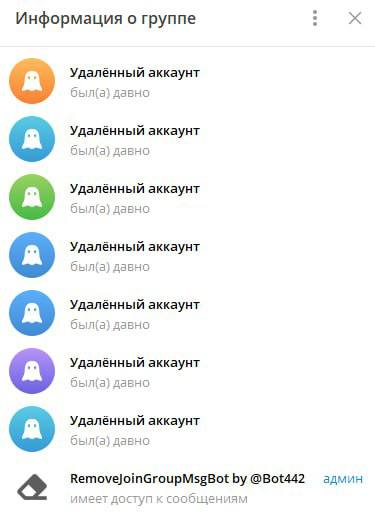Open the RemoveJoinGroupMsgBot admin profile

pyautogui.click(x=187, y=488)
